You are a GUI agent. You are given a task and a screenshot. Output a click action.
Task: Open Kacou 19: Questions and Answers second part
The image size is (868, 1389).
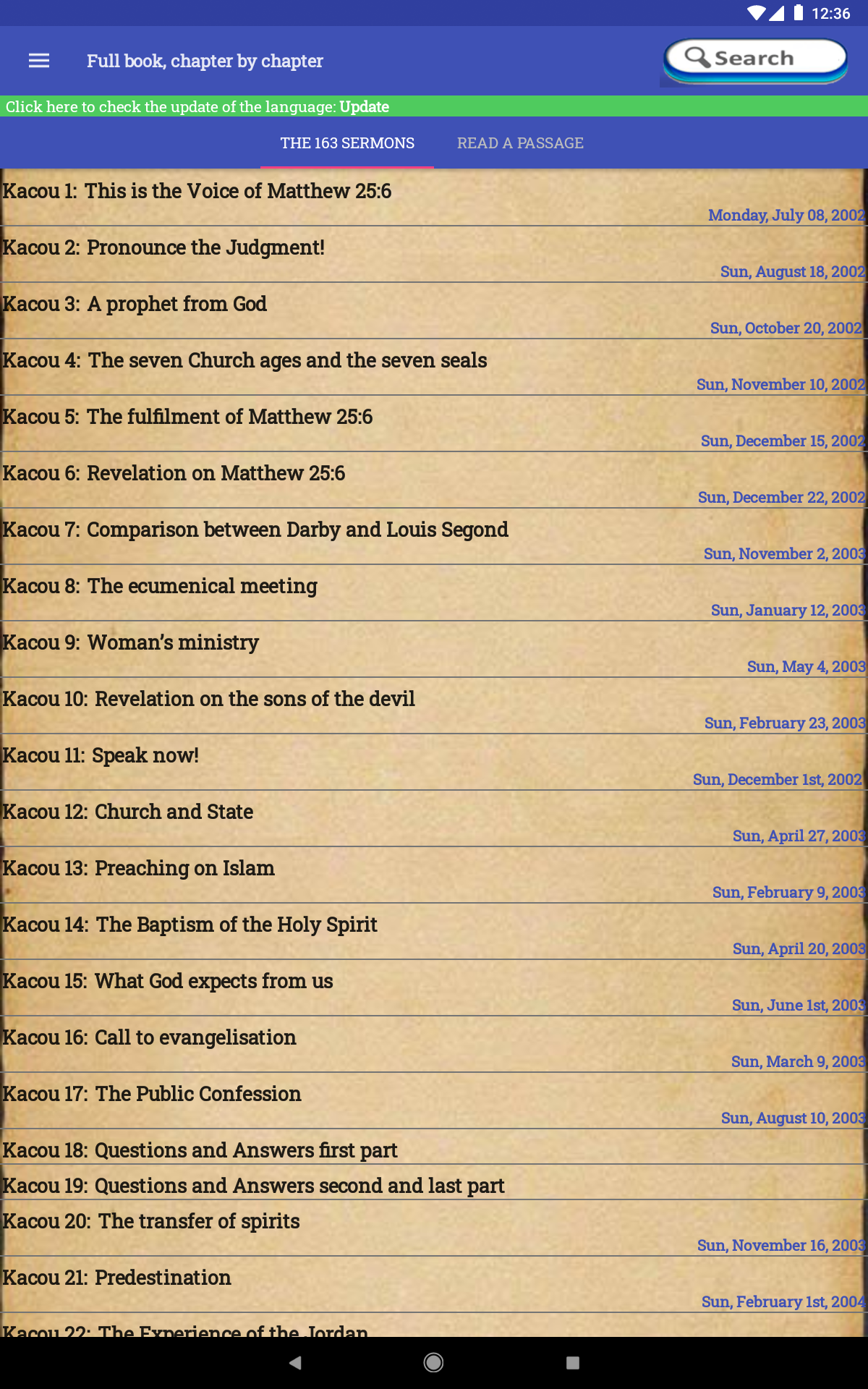point(434,1182)
